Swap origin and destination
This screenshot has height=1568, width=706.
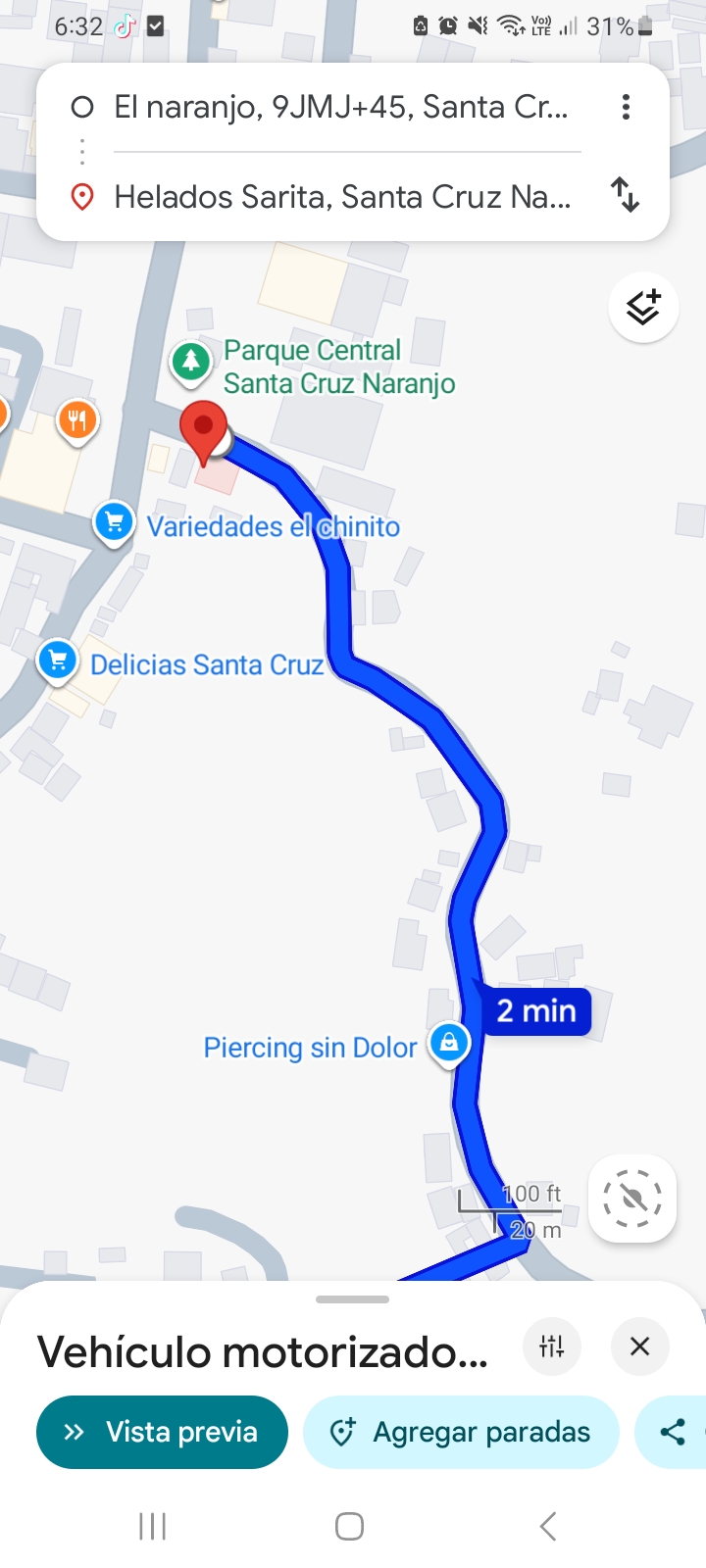pos(626,195)
